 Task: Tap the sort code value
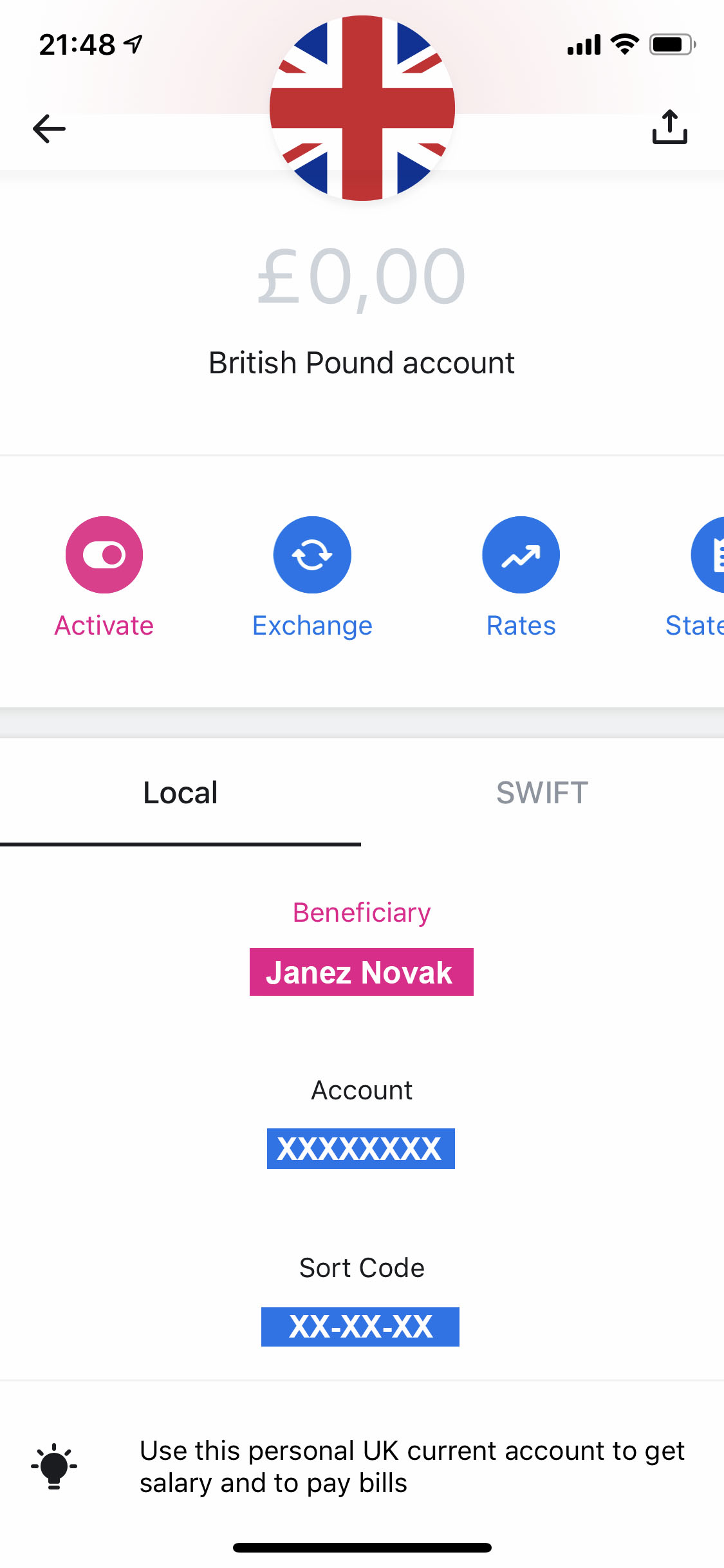coord(360,1327)
